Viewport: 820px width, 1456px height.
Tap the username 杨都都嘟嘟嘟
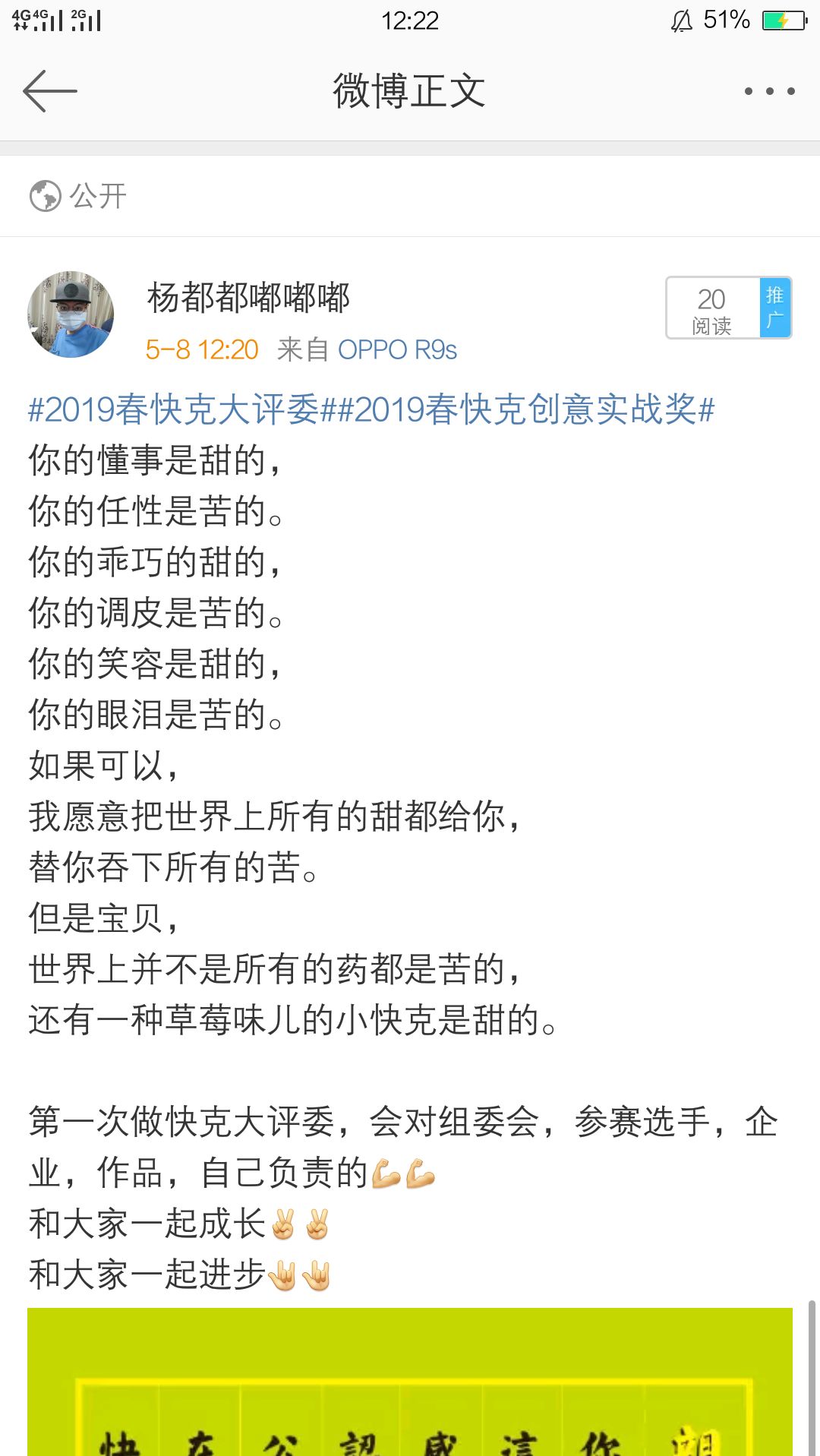[248, 297]
